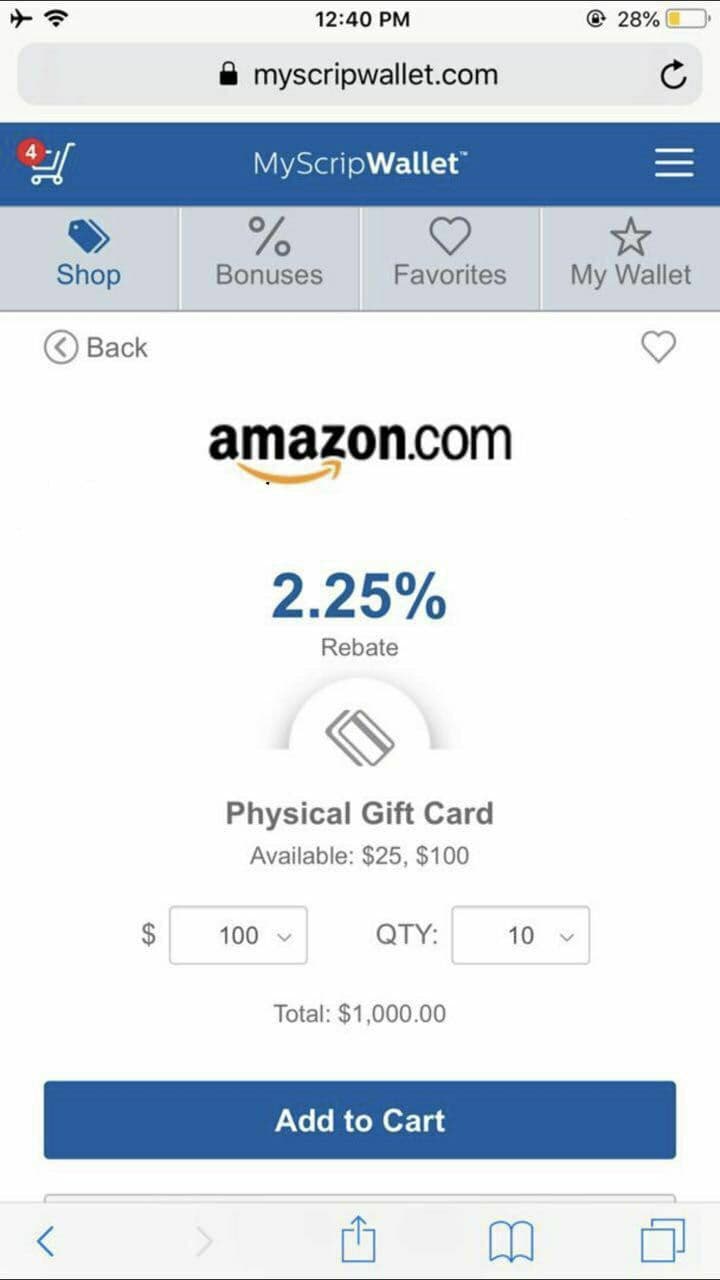
Task: Add gift cards to cart
Action: click(360, 1120)
